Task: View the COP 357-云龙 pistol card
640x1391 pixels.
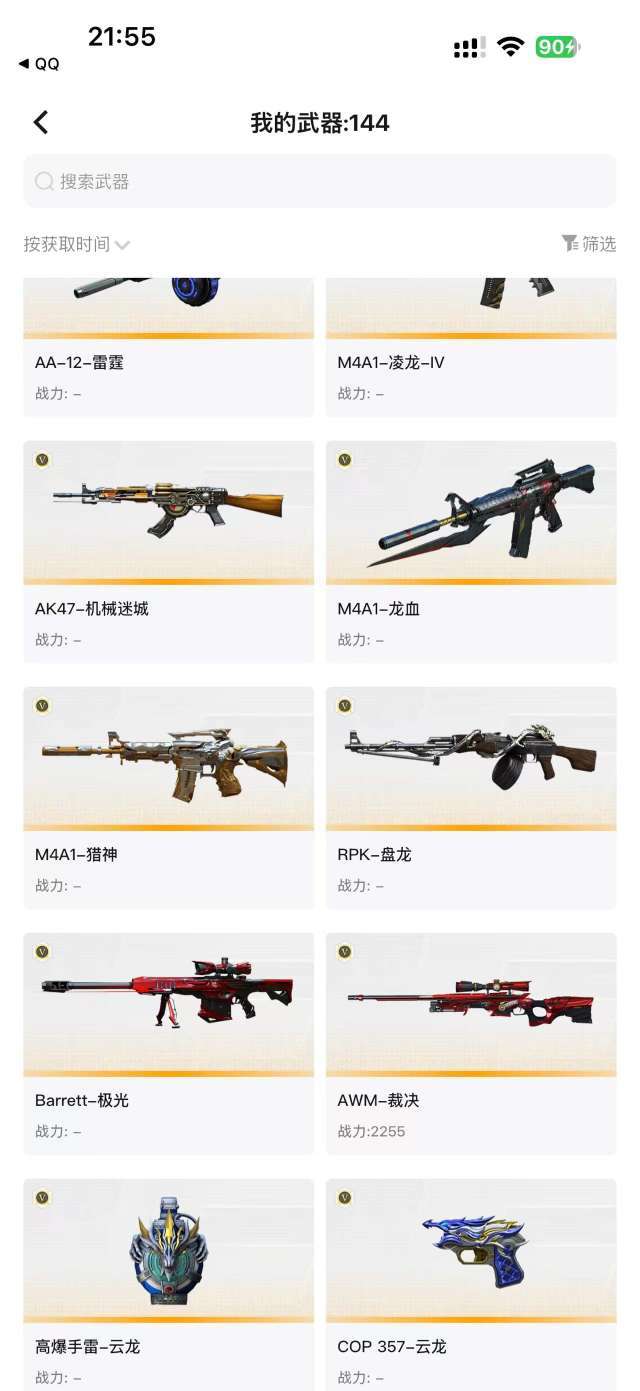Action: pos(471,1285)
